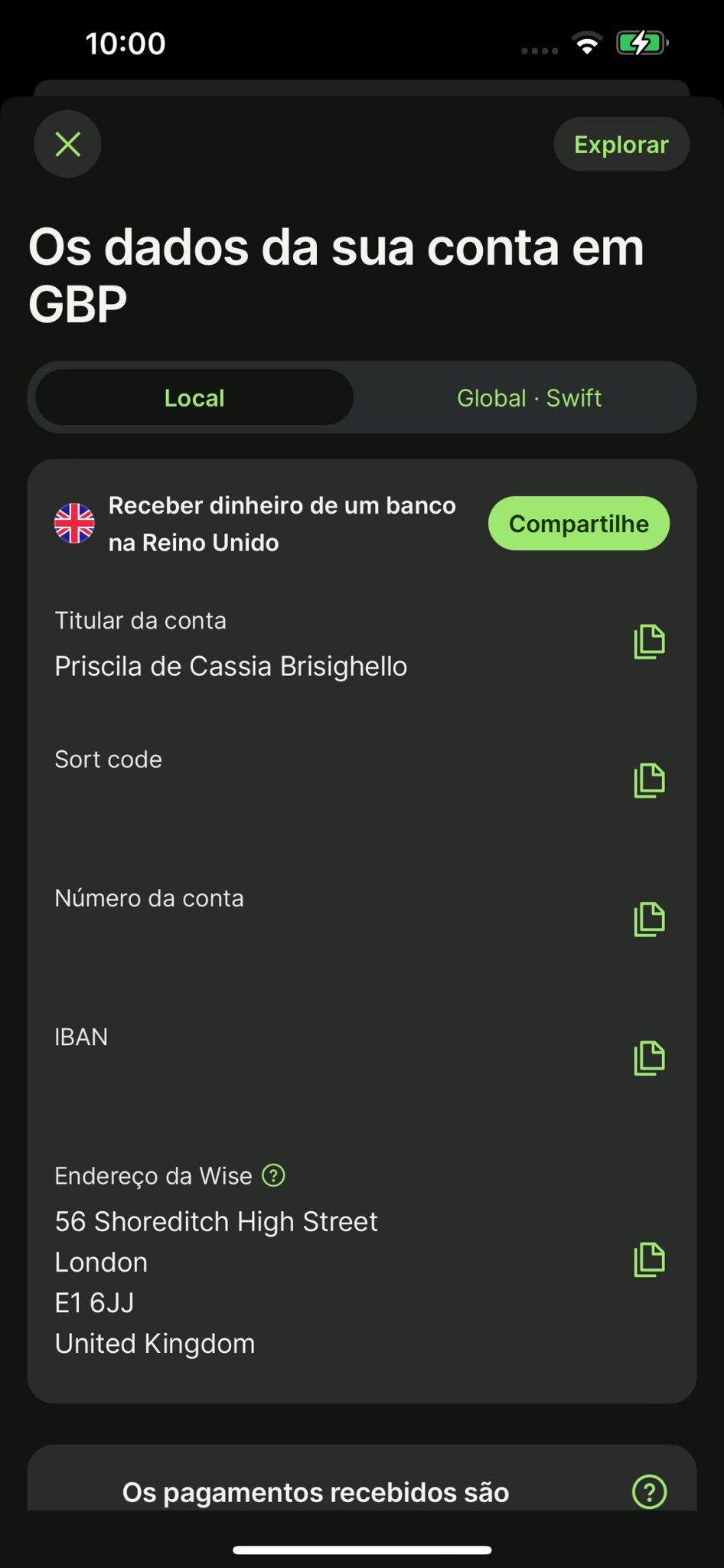Close the GBP account details sheet
724x1568 pixels.
[67, 144]
